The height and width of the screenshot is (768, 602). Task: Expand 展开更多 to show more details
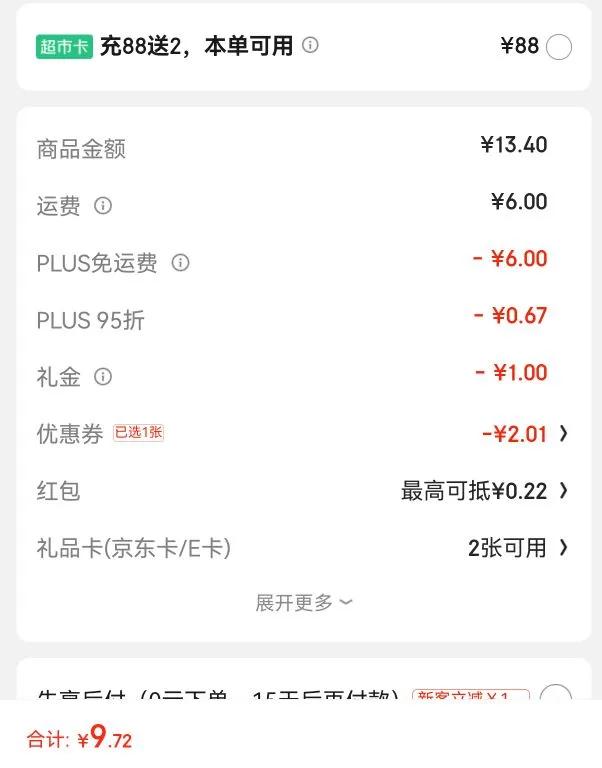tap(304, 602)
